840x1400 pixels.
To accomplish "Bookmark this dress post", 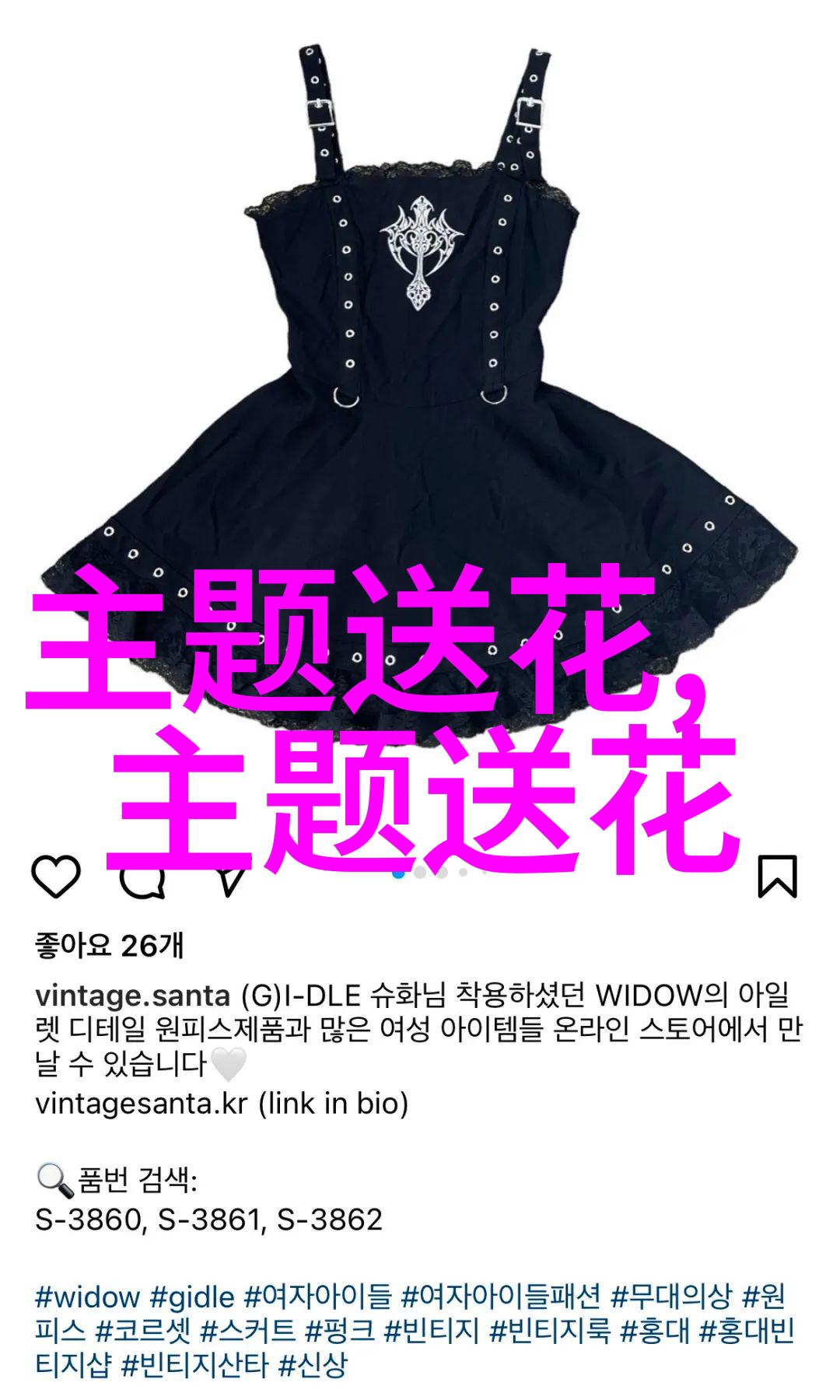I will [x=777, y=877].
